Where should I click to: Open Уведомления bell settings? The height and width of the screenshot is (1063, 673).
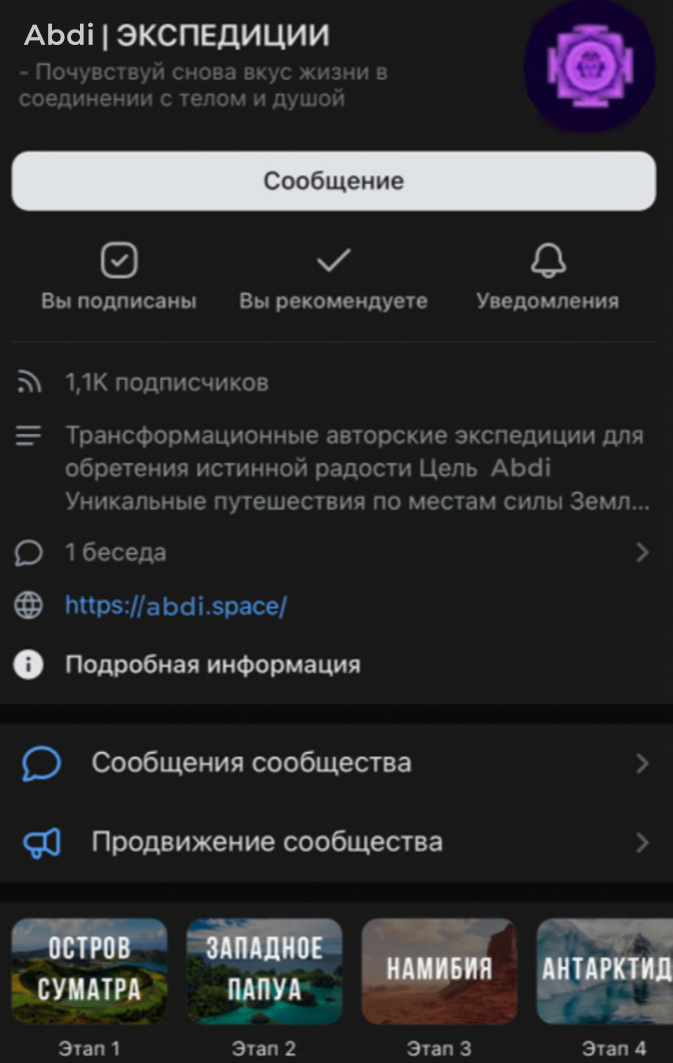pos(547,276)
